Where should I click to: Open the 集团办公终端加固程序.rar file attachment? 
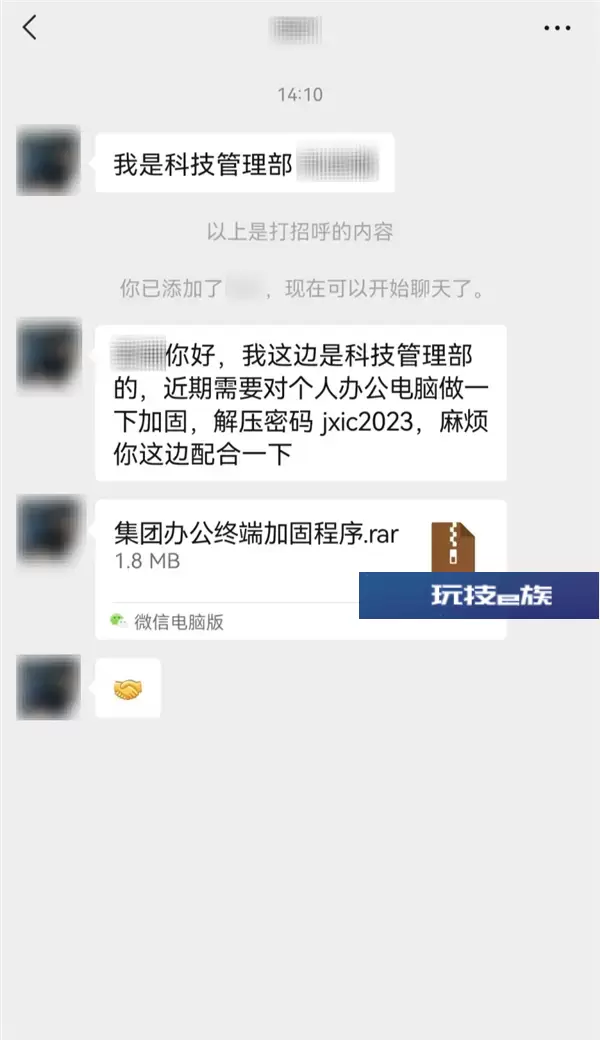click(301, 570)
